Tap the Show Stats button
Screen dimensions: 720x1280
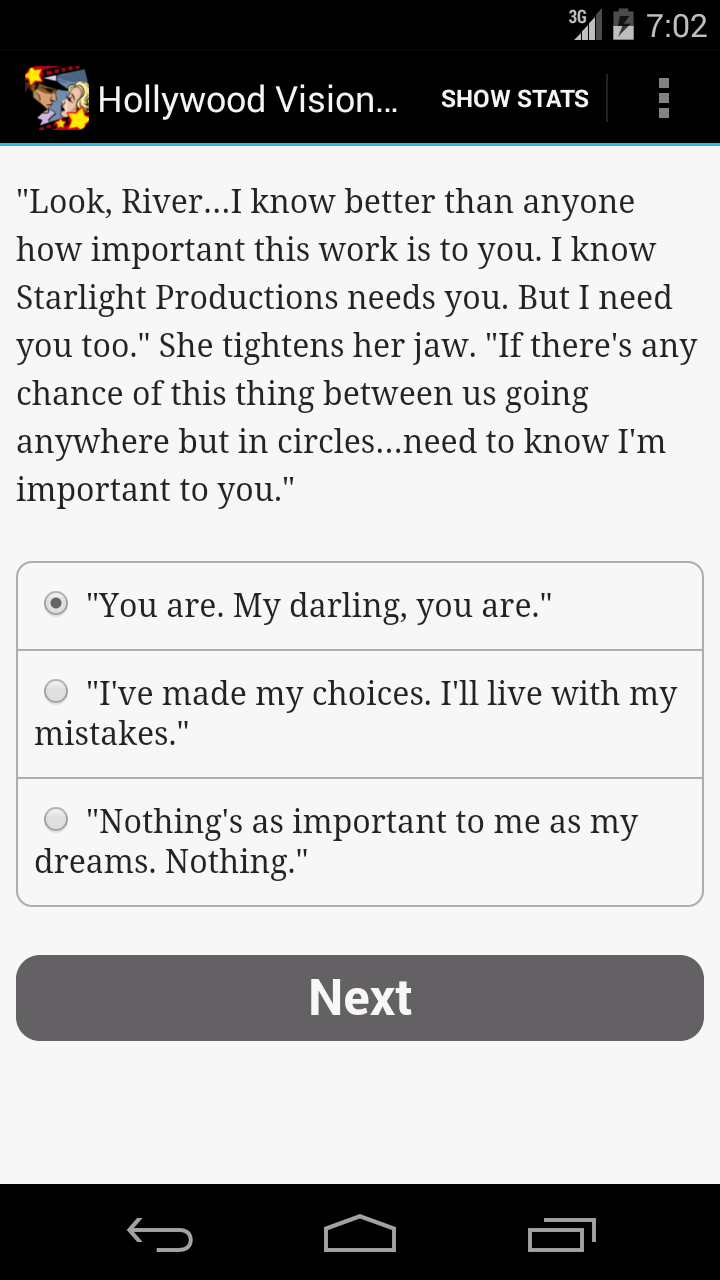(x=514, y=99)
